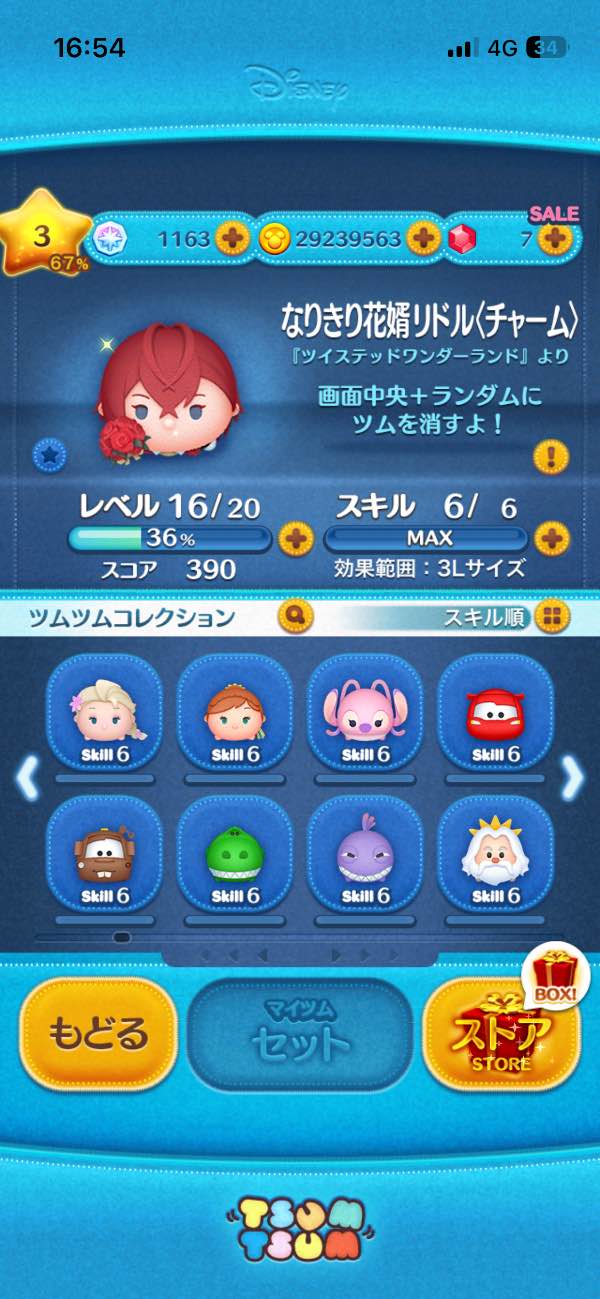The height and width of the screenshot is (1299, 600).
Task: Change the スキル順 sort order
Action: click(x=550, y=616)
